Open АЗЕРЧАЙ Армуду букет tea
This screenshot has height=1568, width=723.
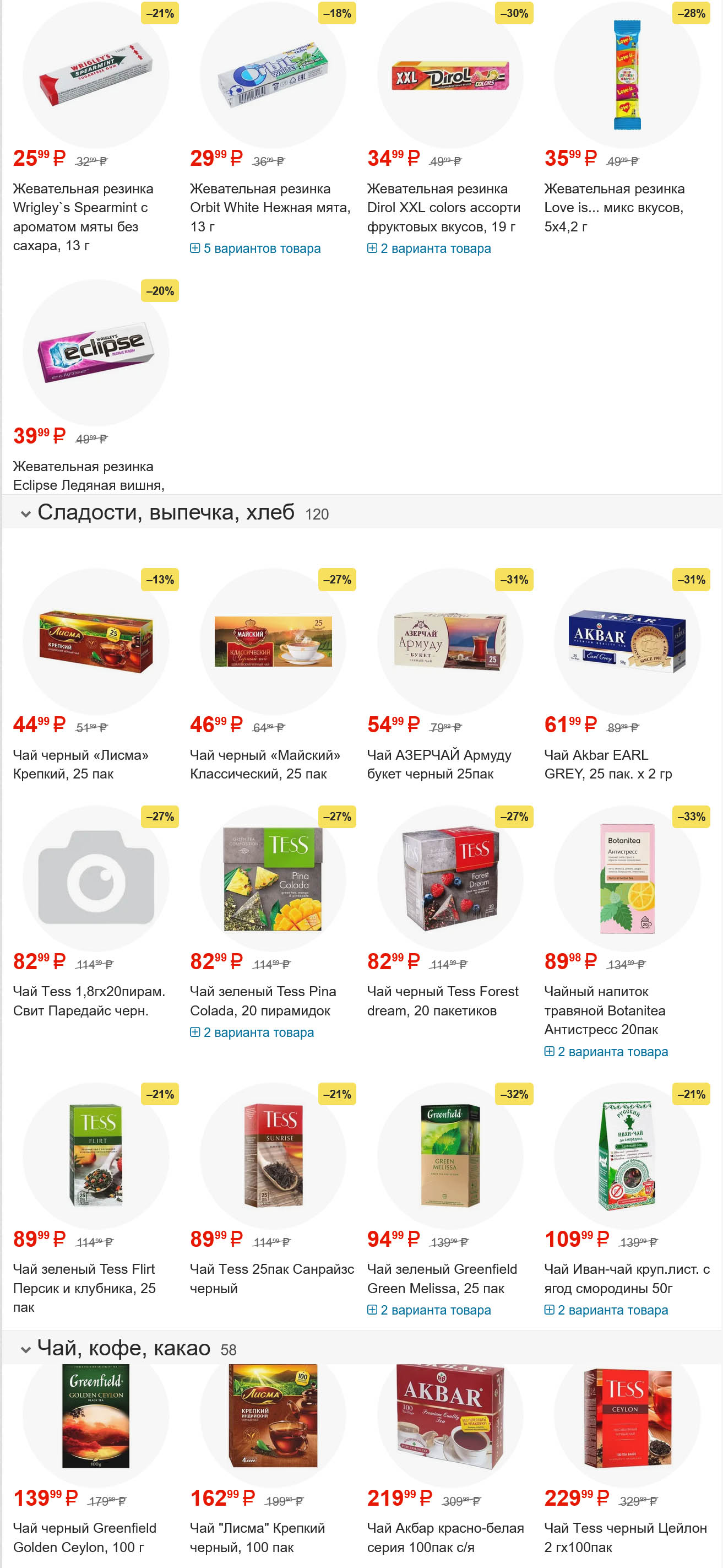tap(438, 764)
